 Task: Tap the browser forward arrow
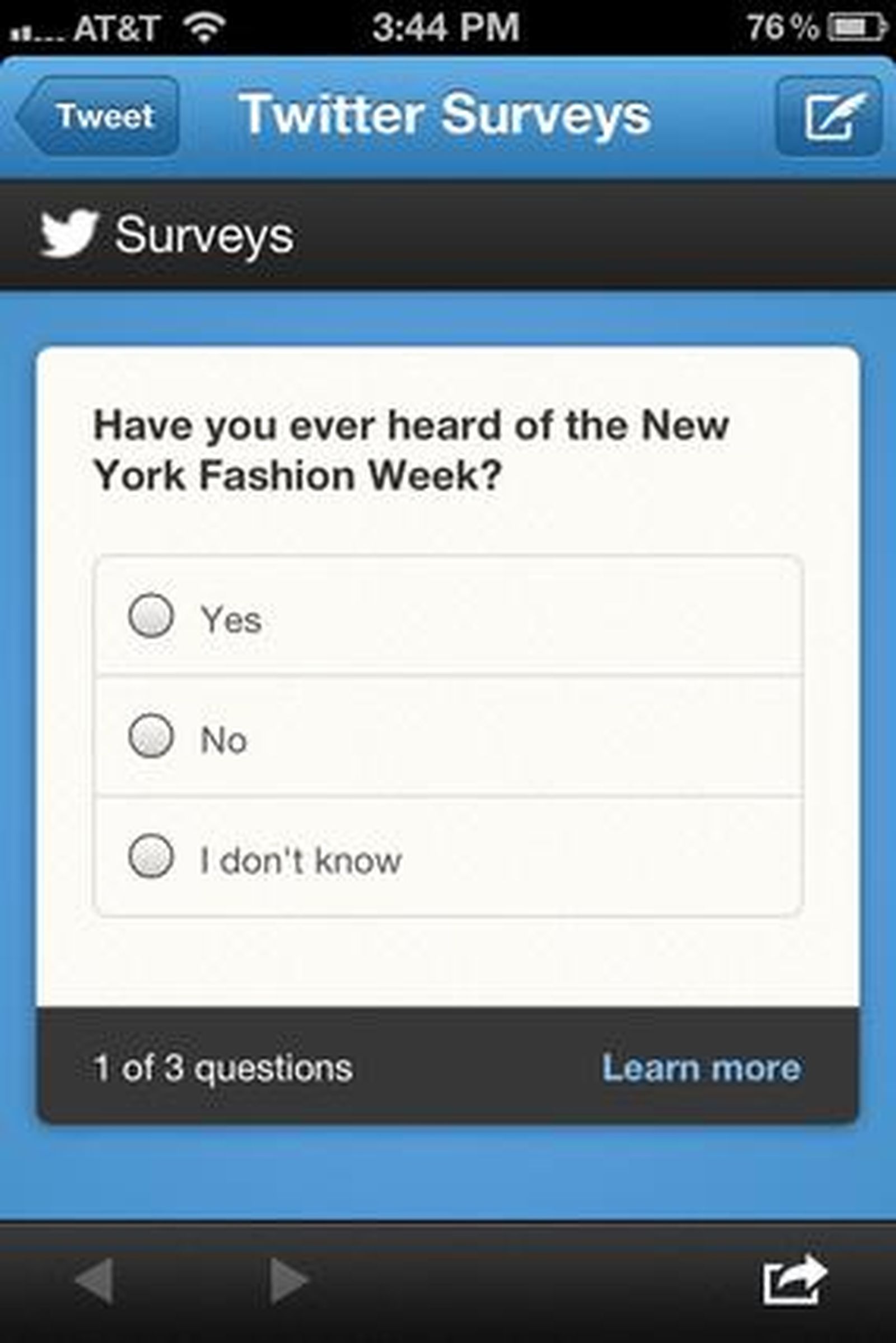[288, 1281]
